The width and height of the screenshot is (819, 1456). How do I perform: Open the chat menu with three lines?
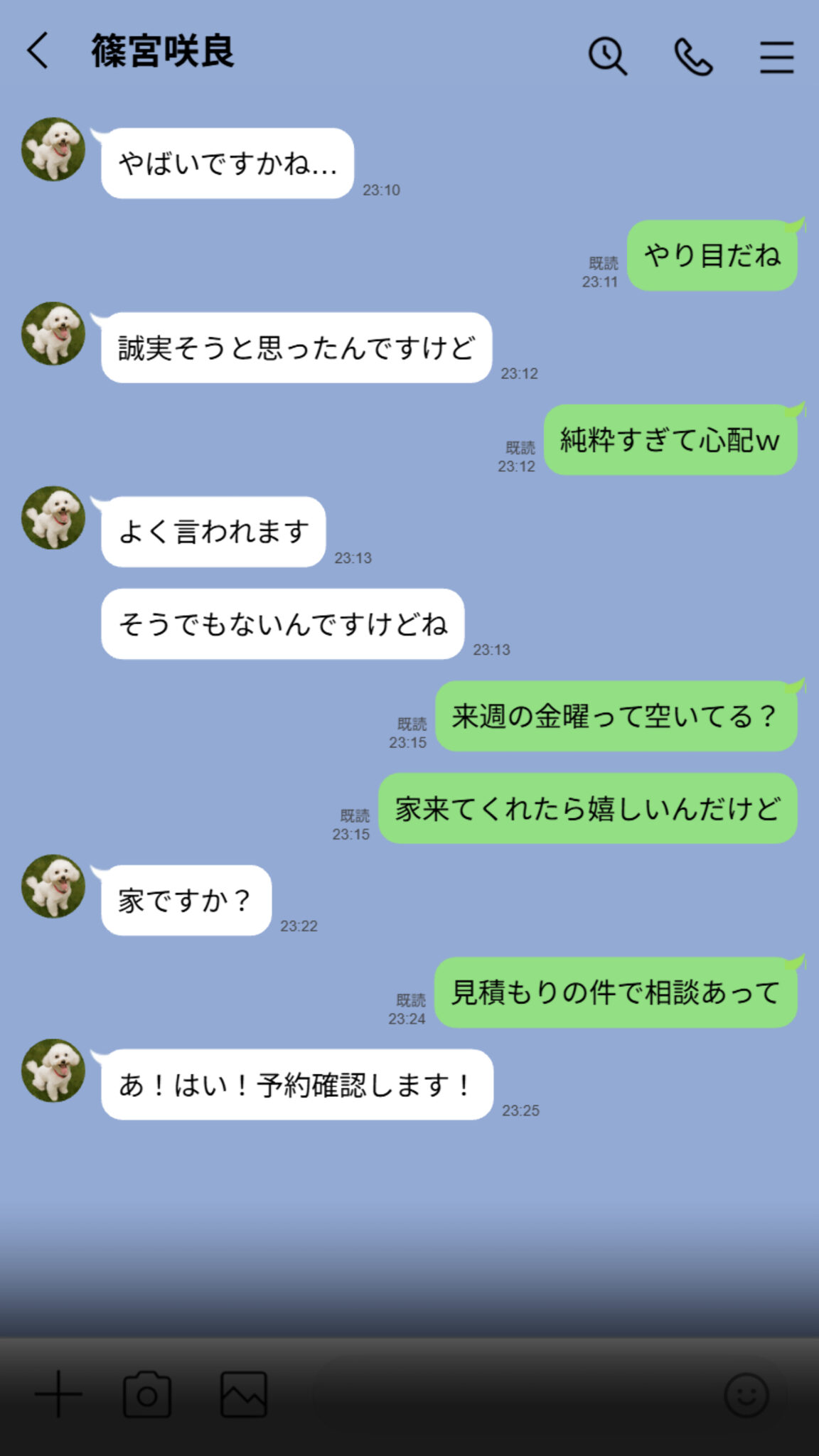pos(776,57)
